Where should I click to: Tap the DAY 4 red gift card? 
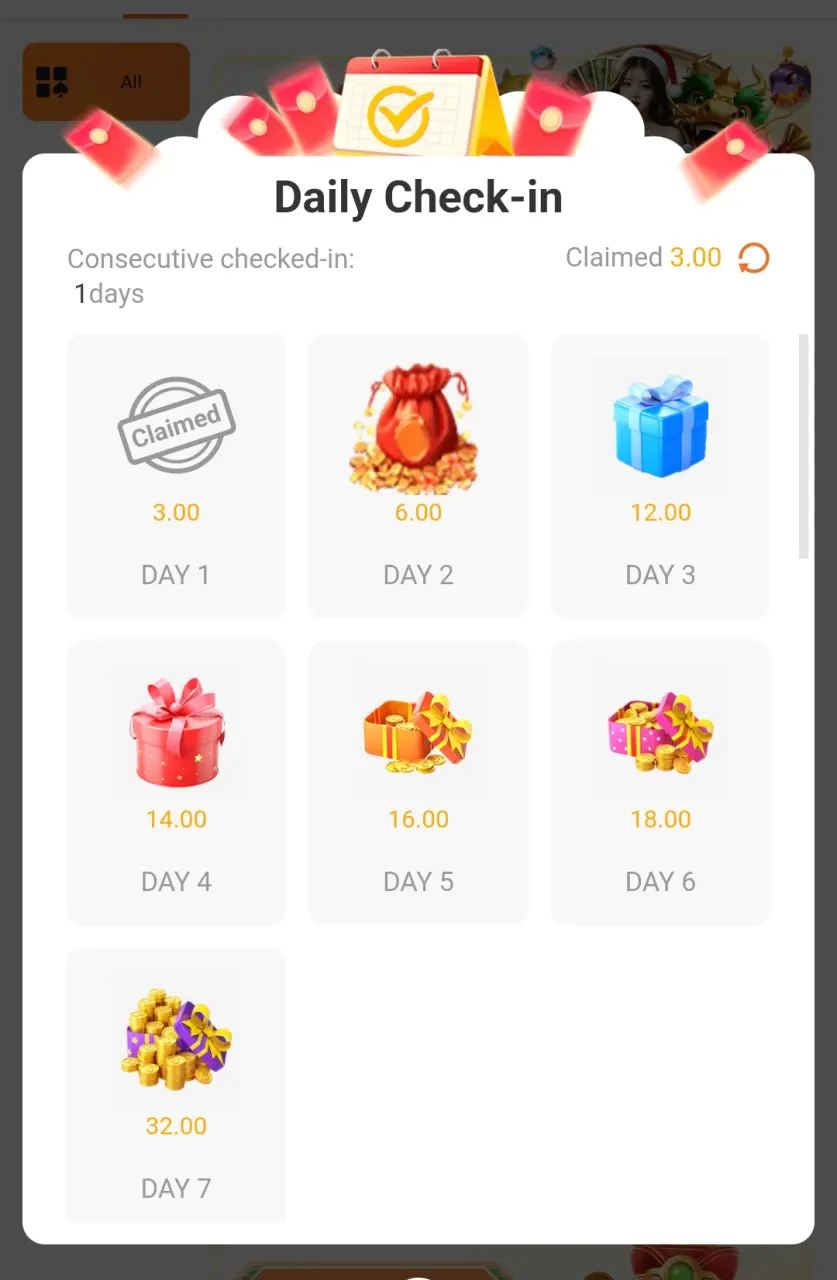176,782
